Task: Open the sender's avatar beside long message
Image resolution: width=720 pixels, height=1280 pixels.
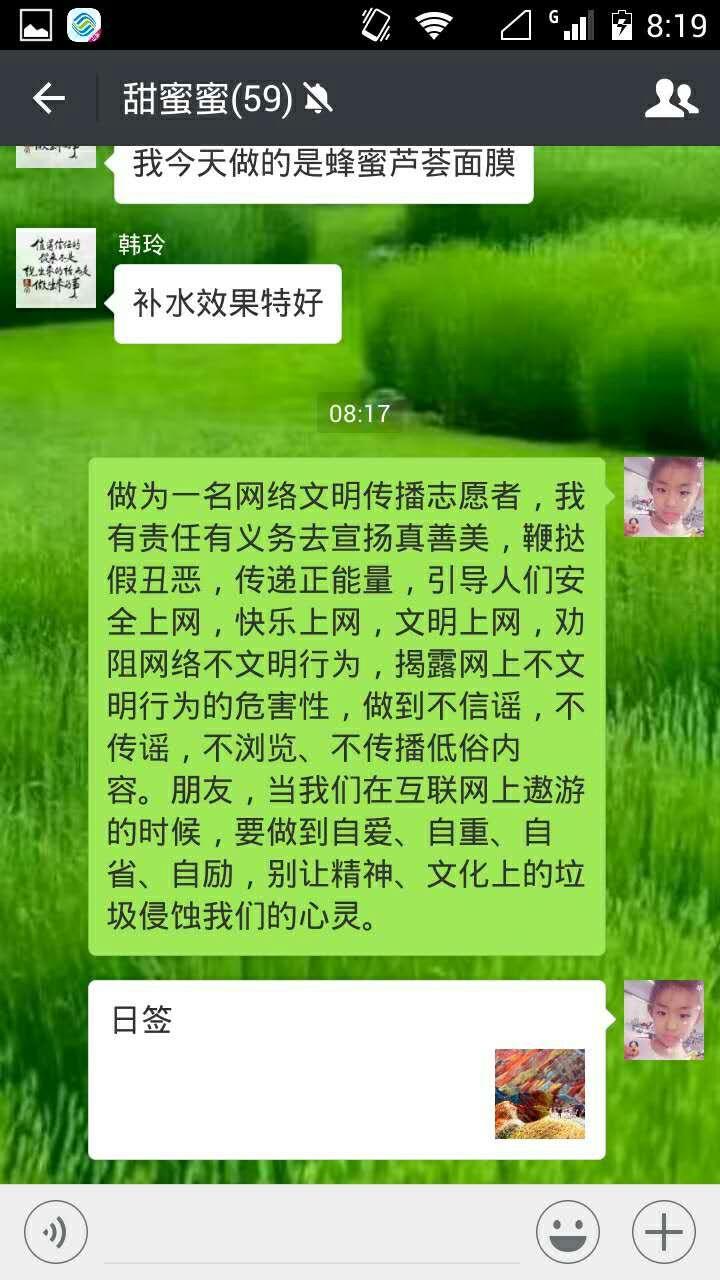Action: pyautogui.click(x=664, y=497)
